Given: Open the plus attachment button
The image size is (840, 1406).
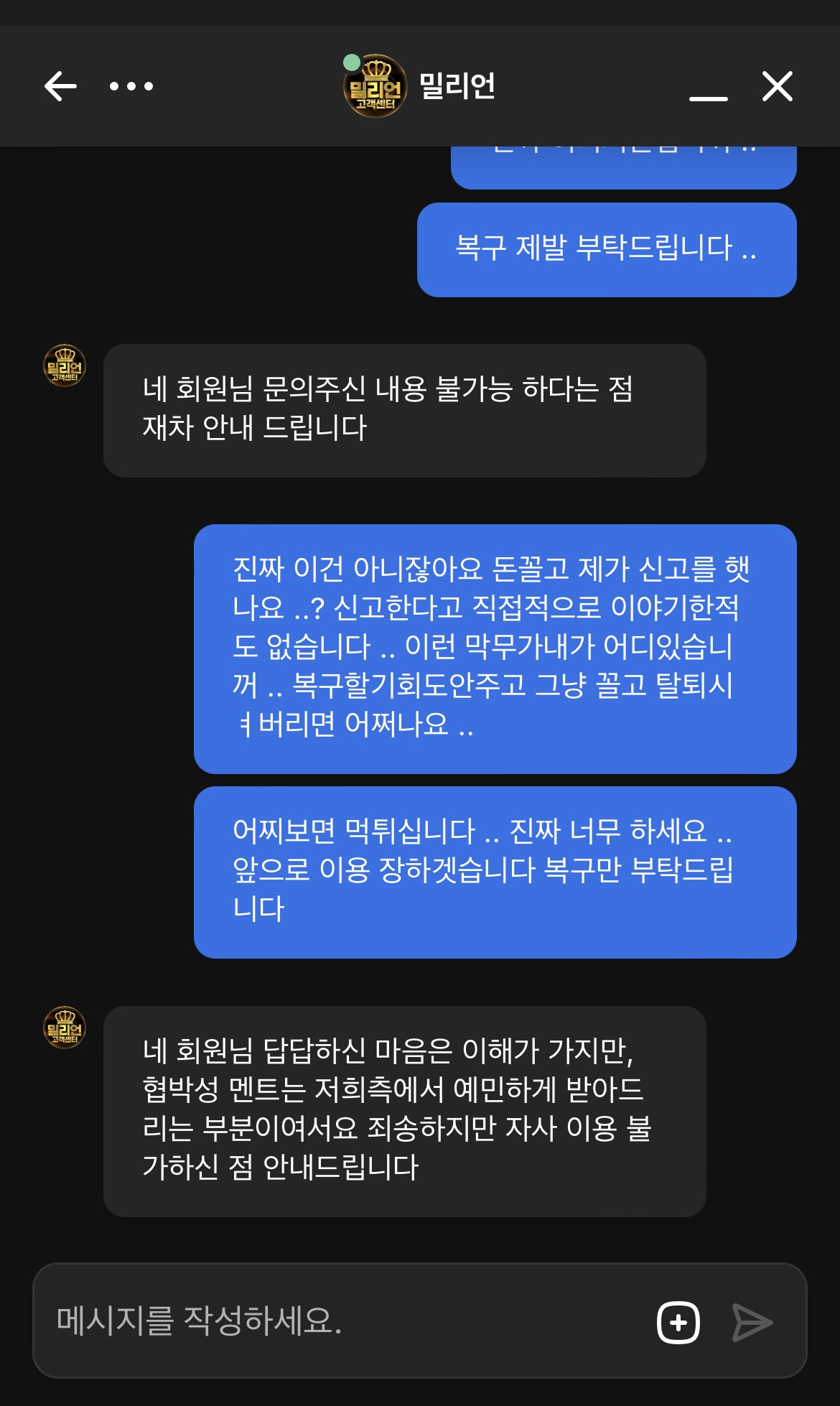Looking at the screenshot, I should (x=678, y=1322).
